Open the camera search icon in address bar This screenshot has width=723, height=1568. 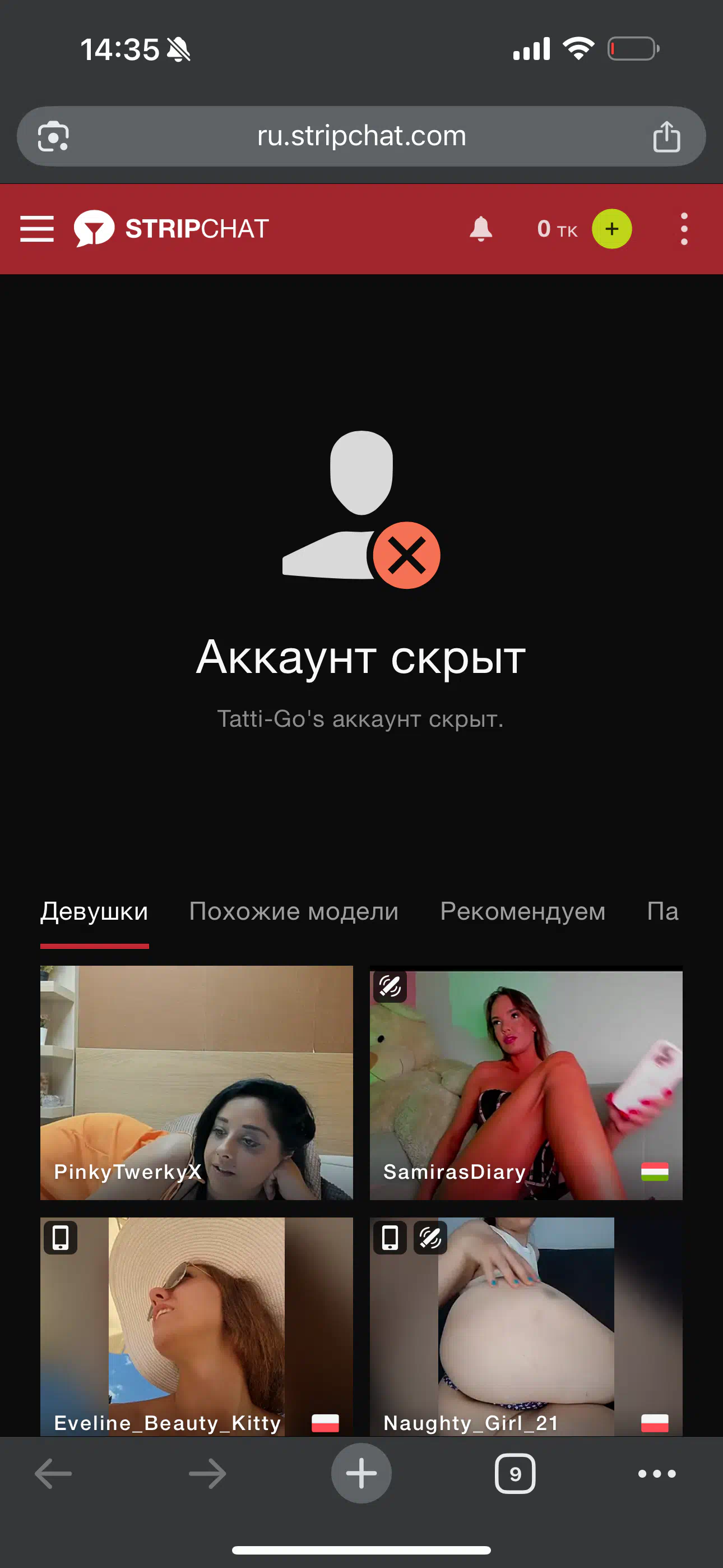pos(54,136)
